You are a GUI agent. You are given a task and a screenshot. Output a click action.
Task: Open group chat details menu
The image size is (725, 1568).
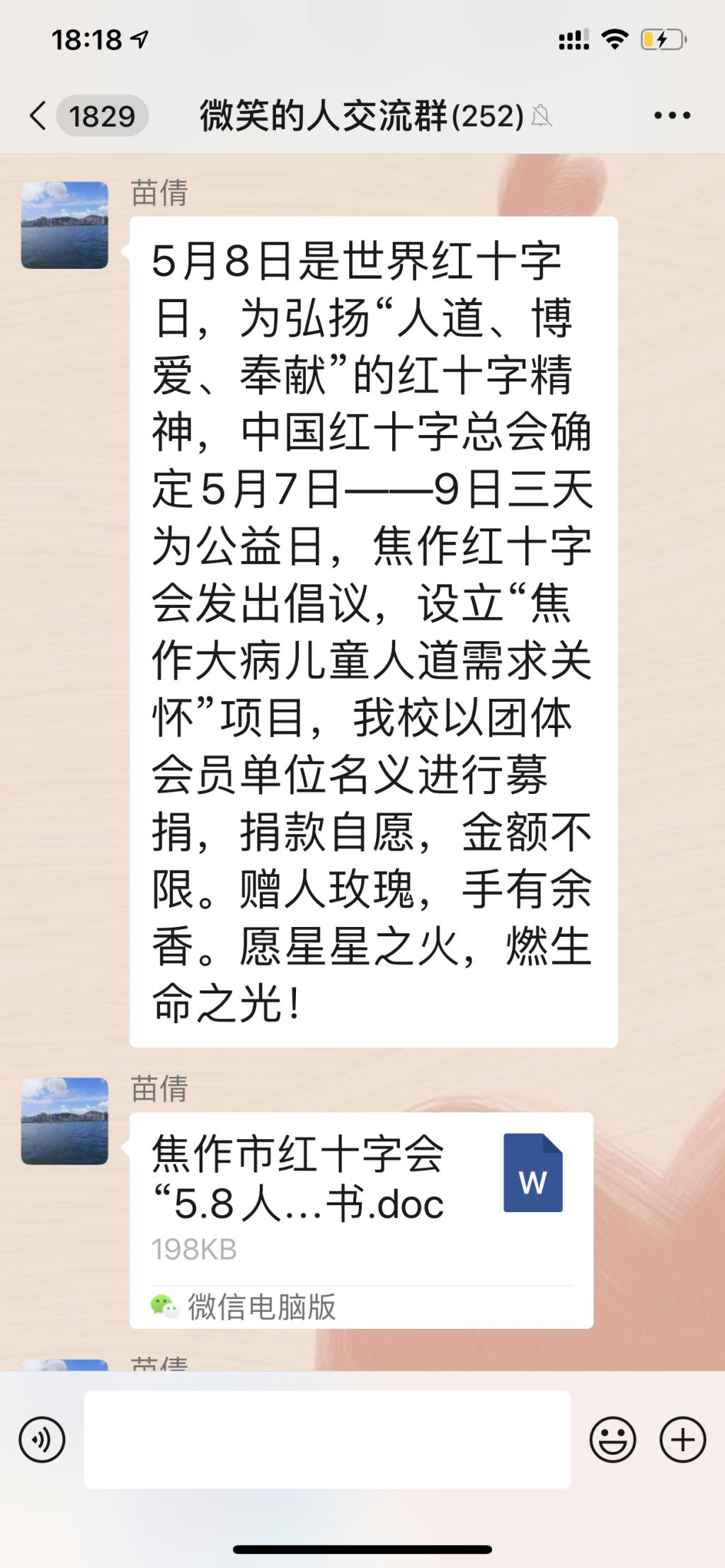pyautogui.click(x=671, y=115)
